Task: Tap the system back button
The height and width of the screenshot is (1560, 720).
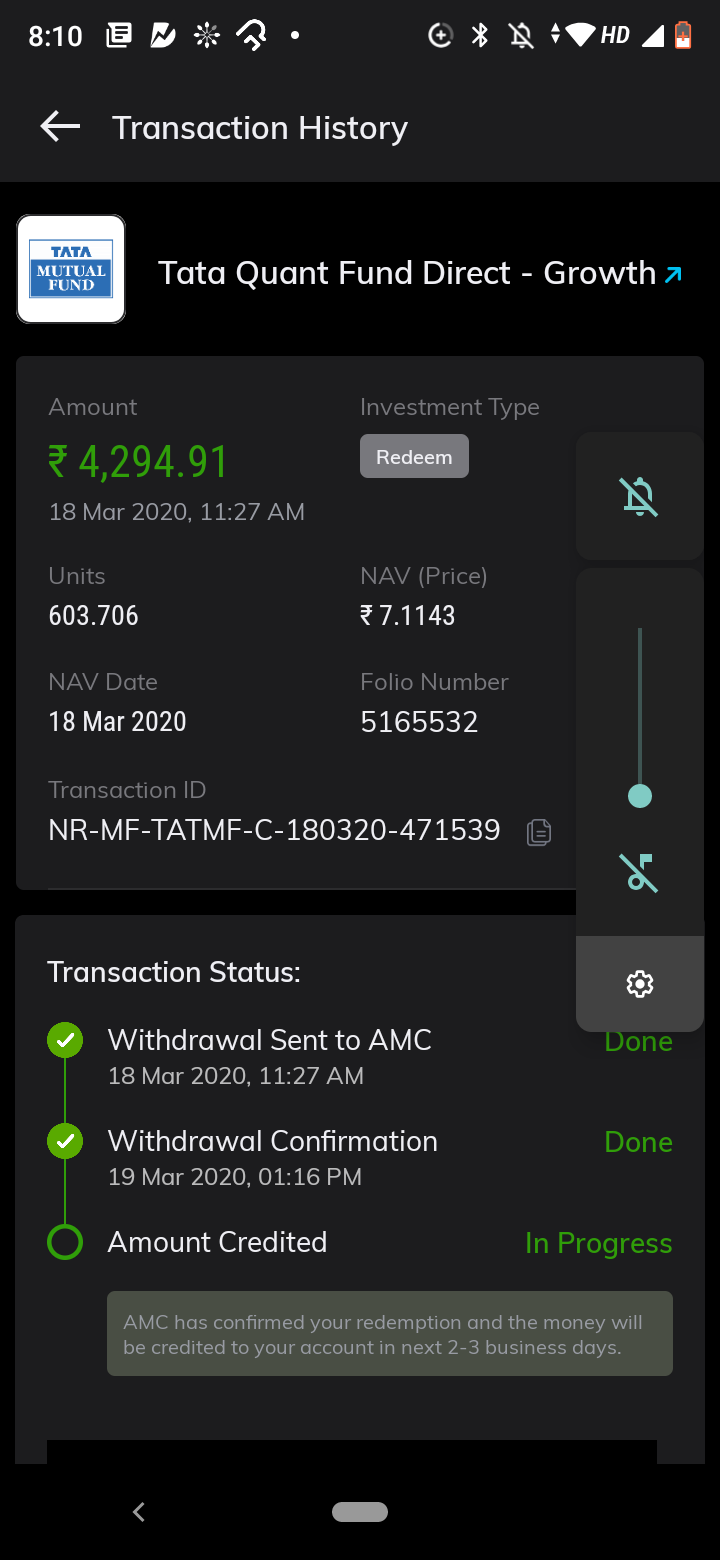Action: click(x=139, y=1512)
